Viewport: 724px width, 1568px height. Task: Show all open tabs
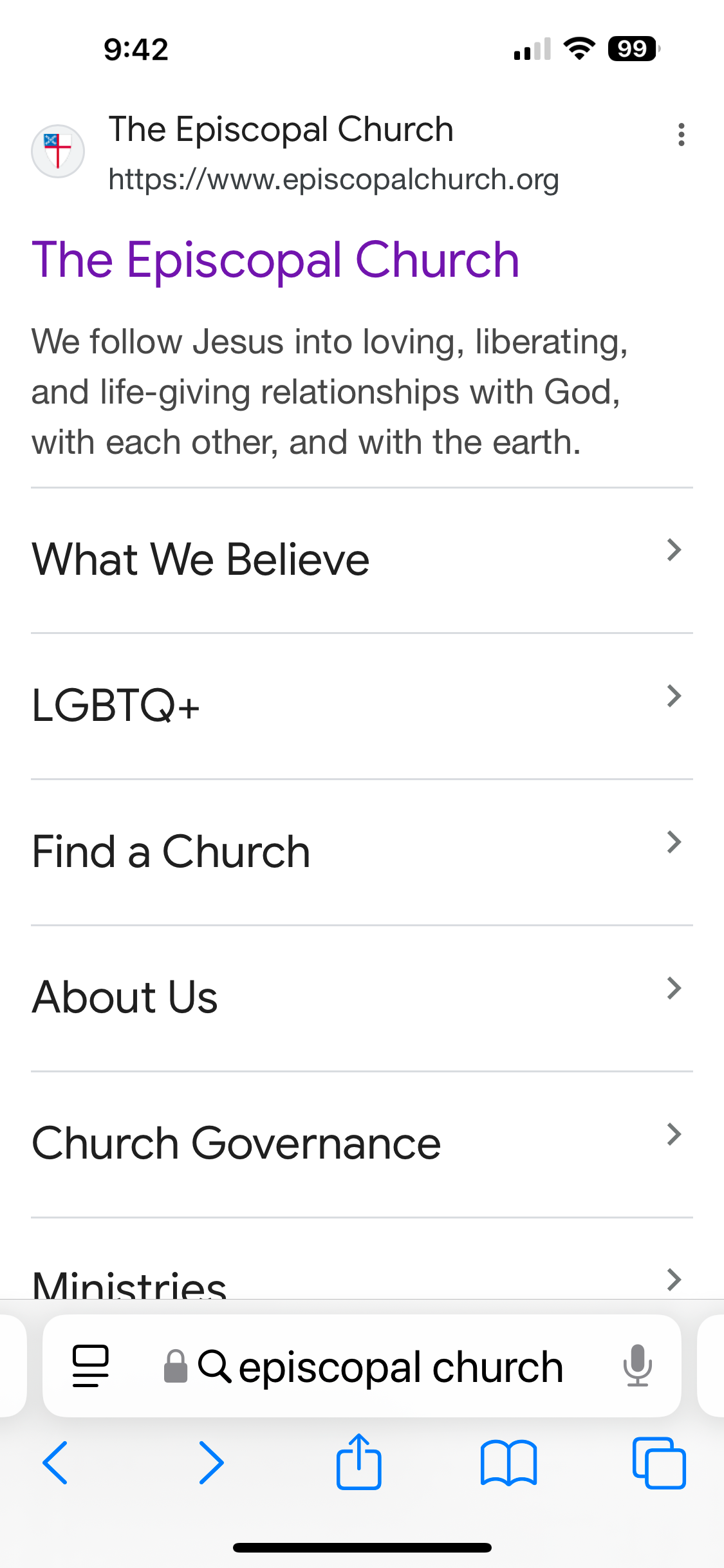[x=658, y=1462]
